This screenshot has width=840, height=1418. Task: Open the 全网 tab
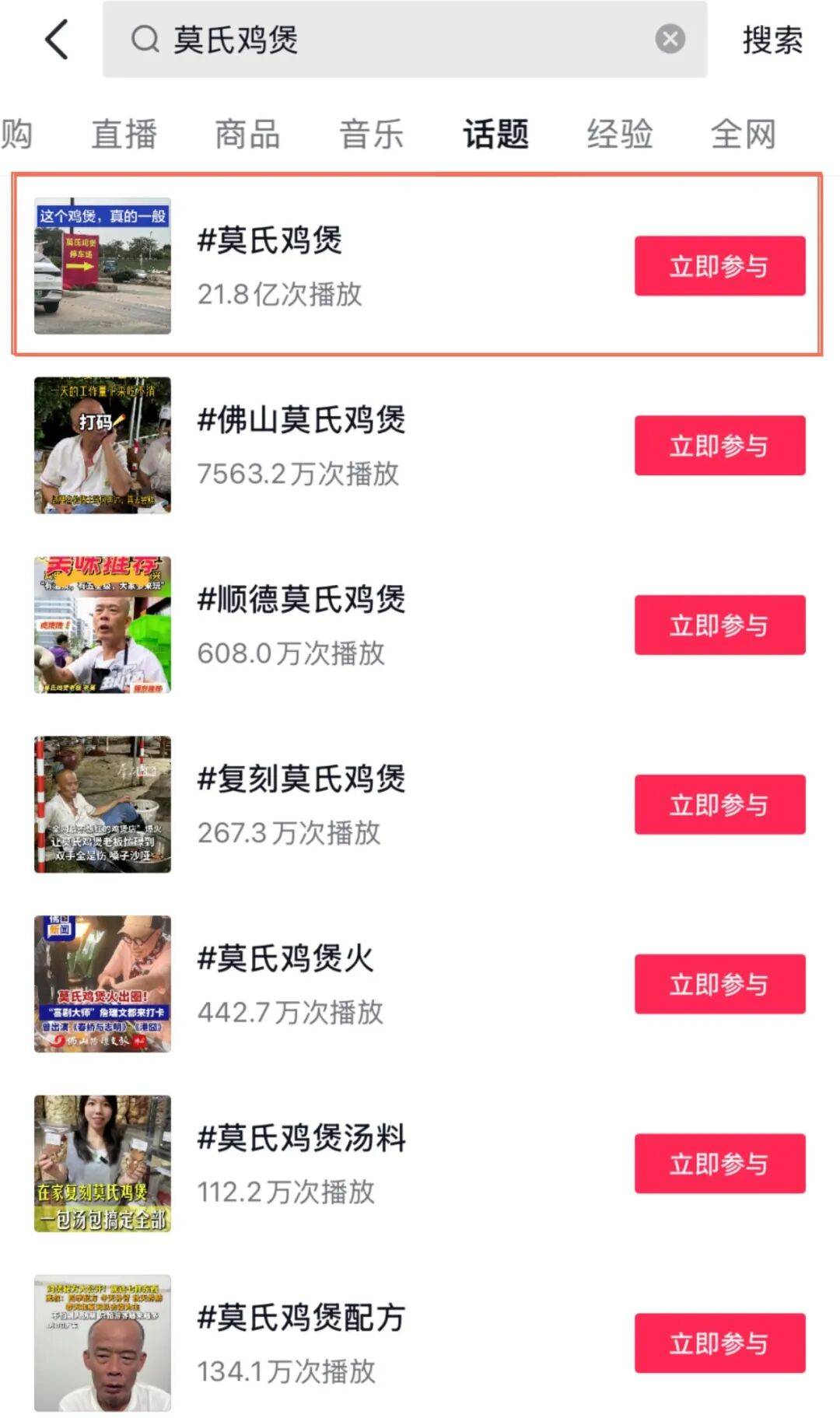[744, 134]
